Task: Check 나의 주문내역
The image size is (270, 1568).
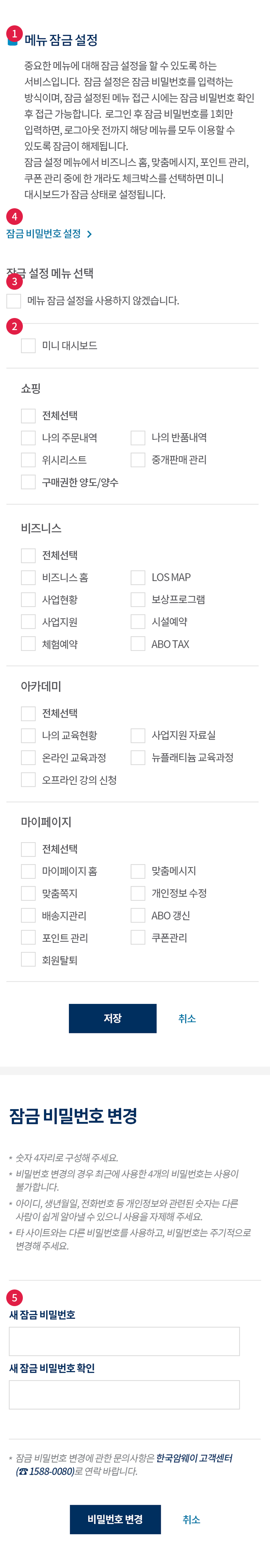Action: (x=29, y=438)
